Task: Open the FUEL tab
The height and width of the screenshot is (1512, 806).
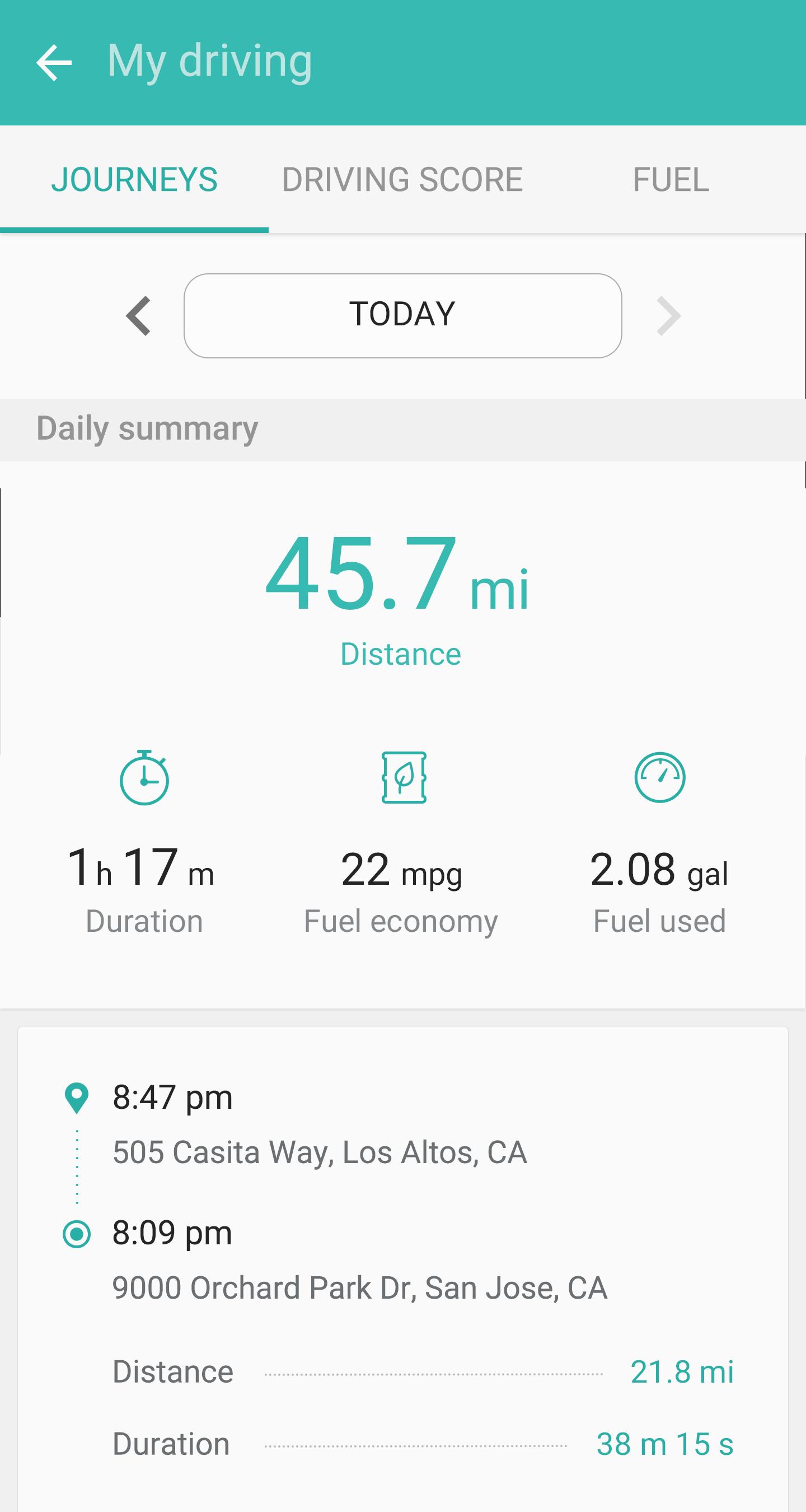Action: [x=671, y=179]
